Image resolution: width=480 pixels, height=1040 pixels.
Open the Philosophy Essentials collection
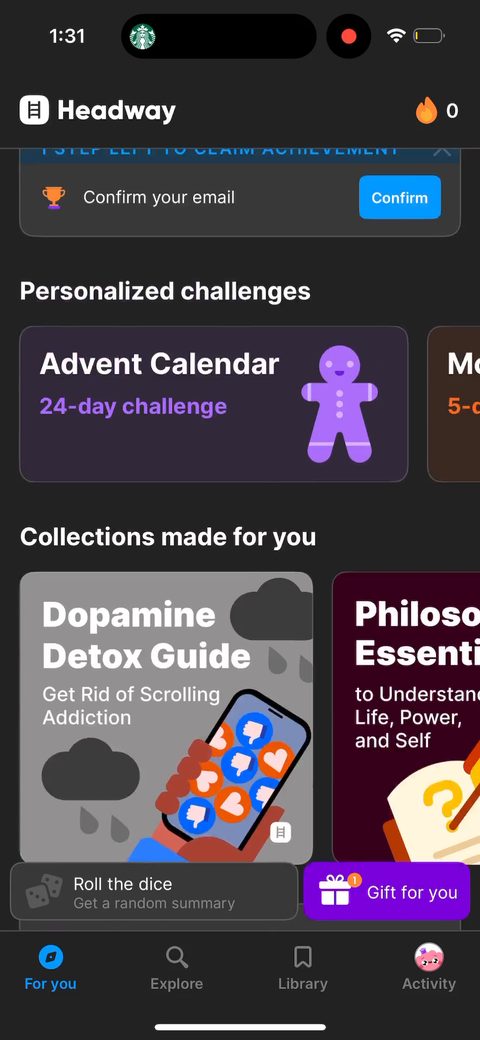(x=406, y=718)
